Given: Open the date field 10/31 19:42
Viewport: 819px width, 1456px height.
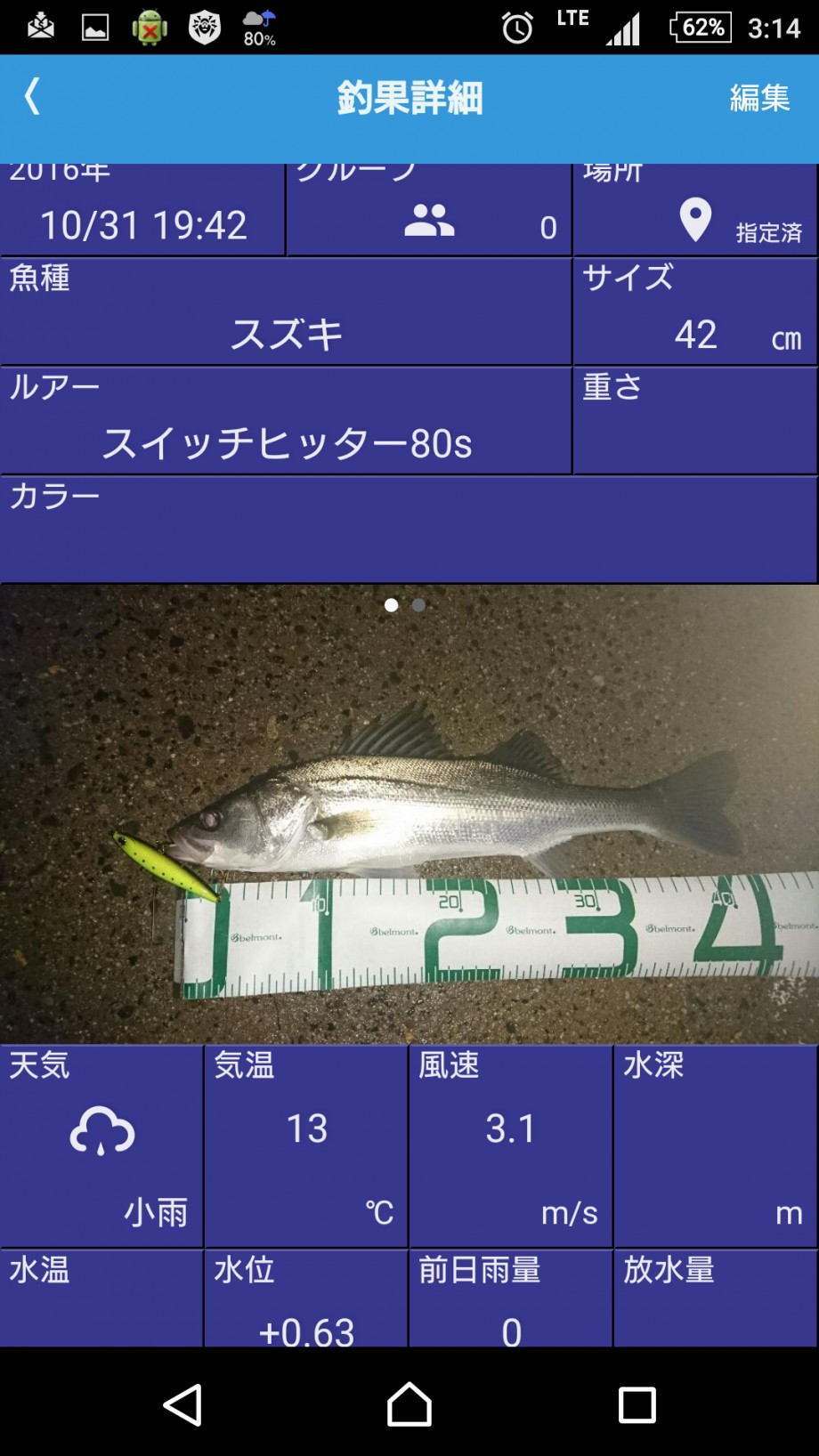Looking at the screenshot, I should coord(142,210).
